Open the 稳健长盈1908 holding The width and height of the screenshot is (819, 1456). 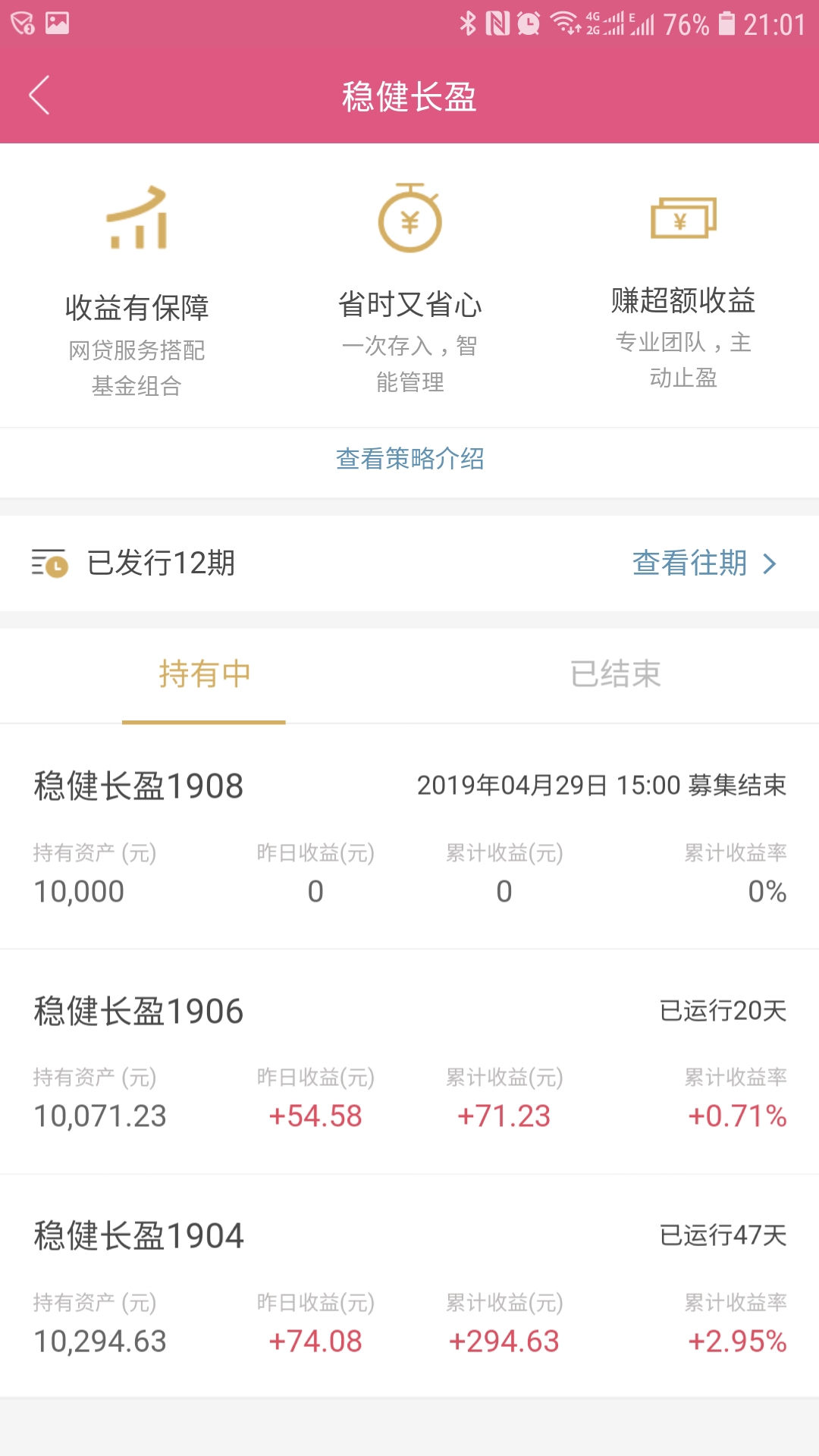409,836
